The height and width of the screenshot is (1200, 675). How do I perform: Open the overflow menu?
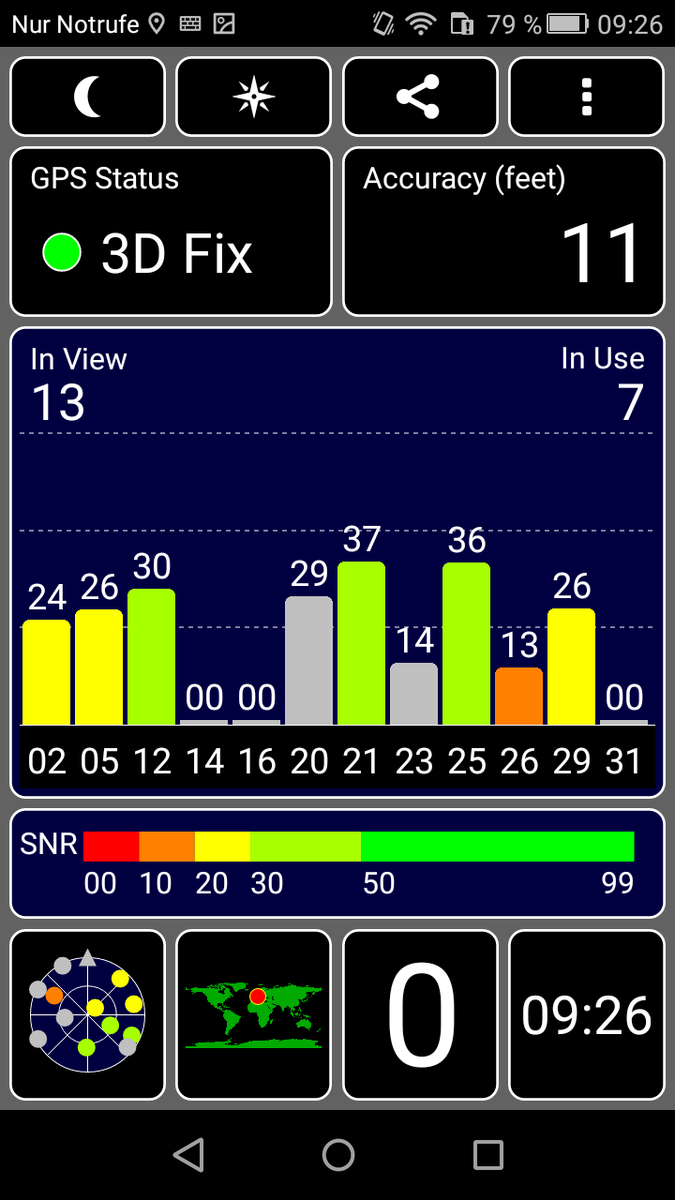(586, 97)
